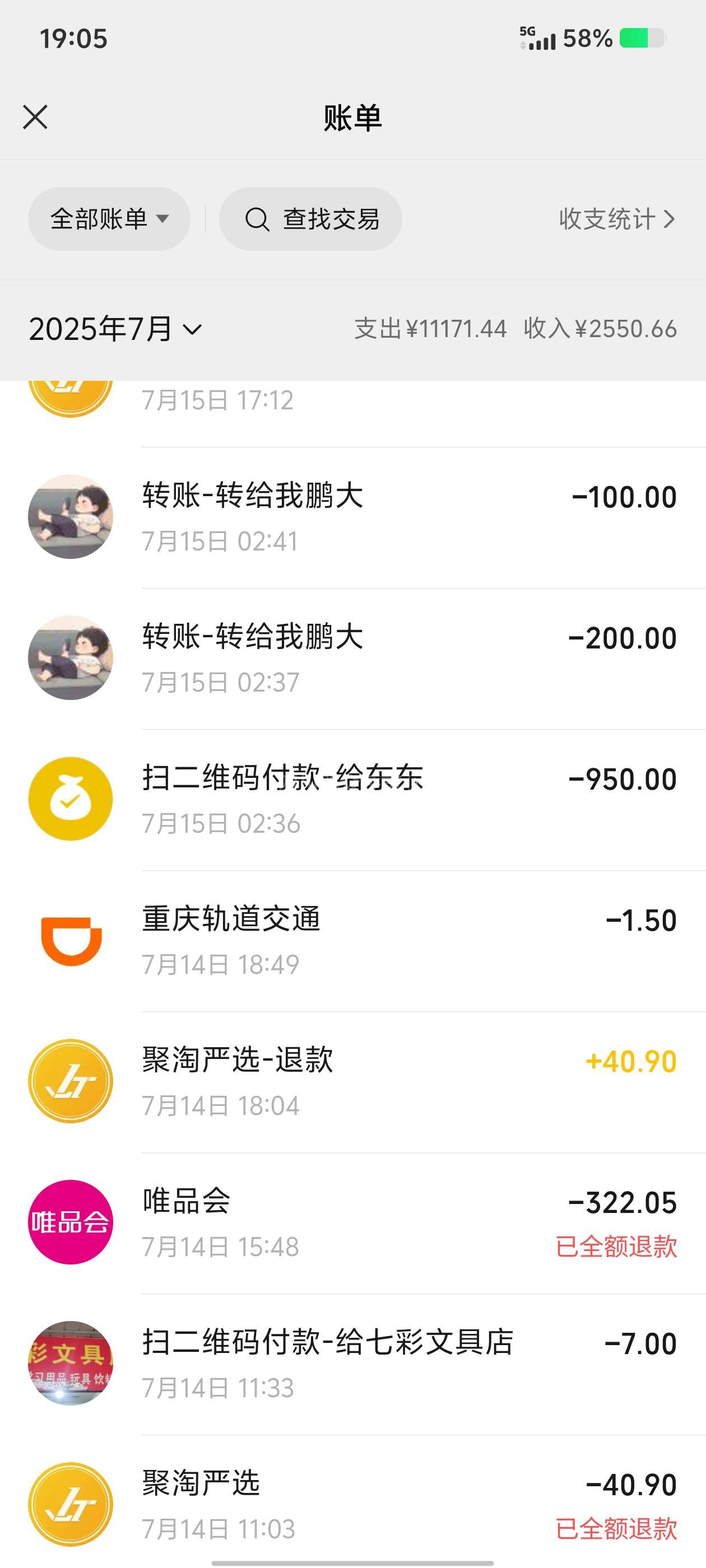Close the 账单 bill page
This screenshot has width=706, height=1568.
(x=35, y=118)
